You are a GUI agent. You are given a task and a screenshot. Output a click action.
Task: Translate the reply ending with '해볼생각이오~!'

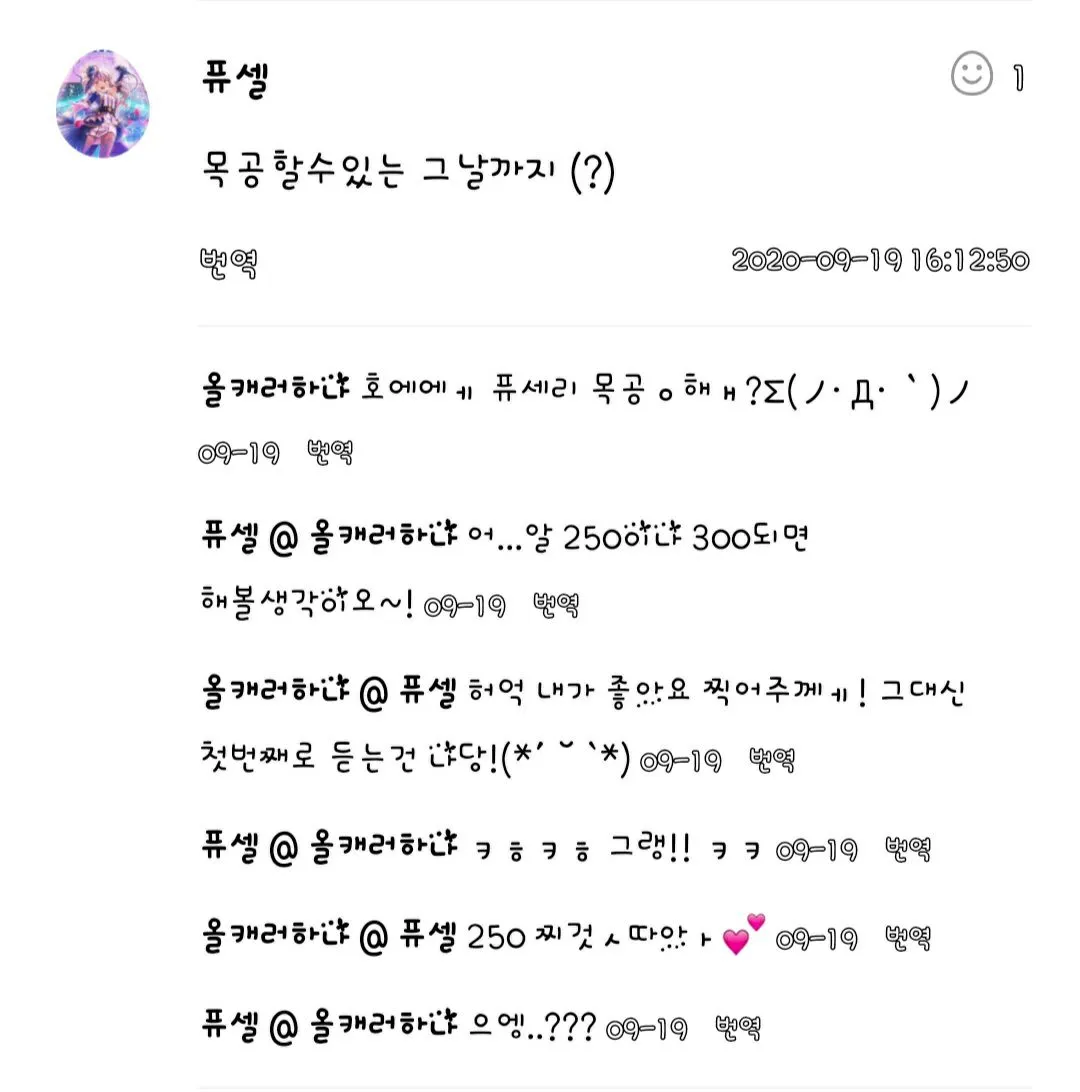pos(556,605)
